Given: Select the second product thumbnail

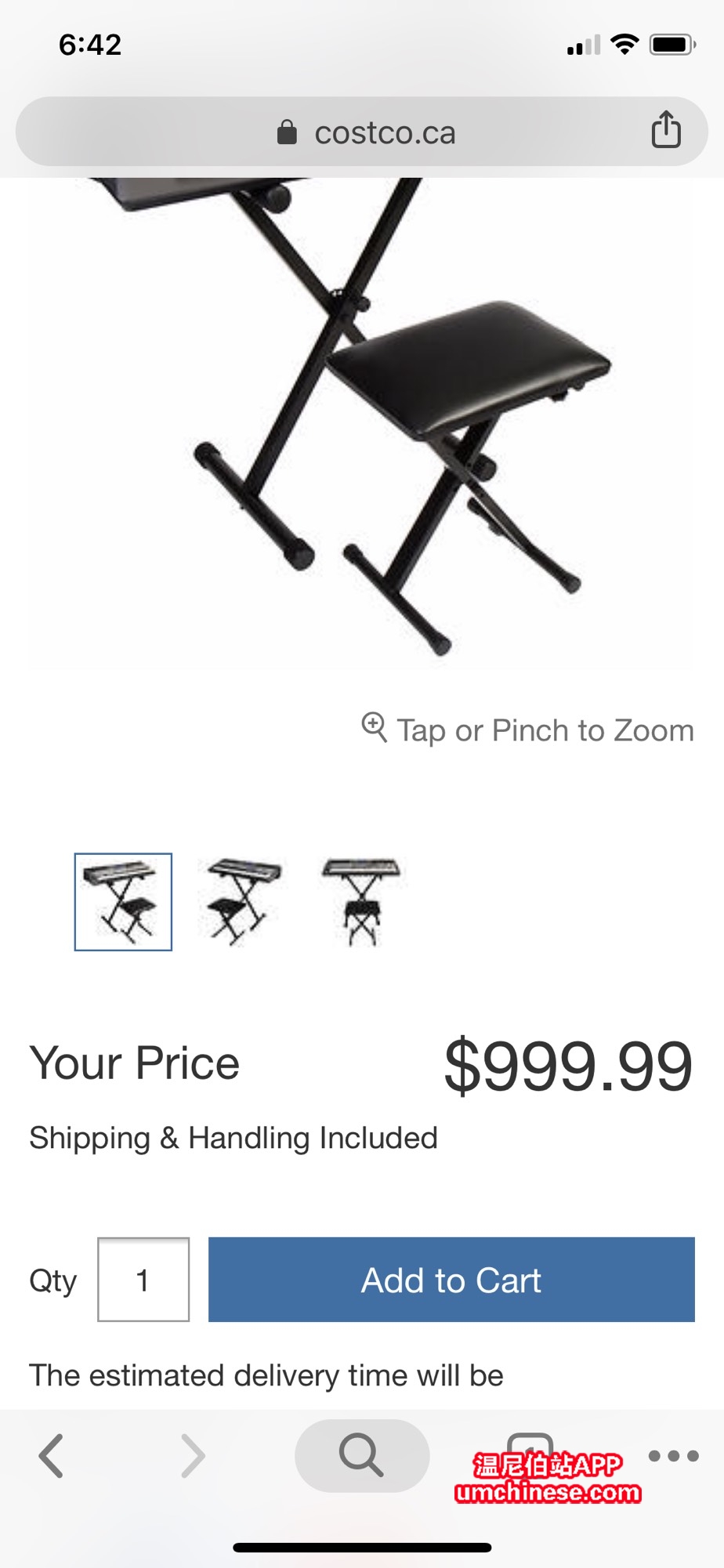Looking at the screenshot, I should point(242,902).
